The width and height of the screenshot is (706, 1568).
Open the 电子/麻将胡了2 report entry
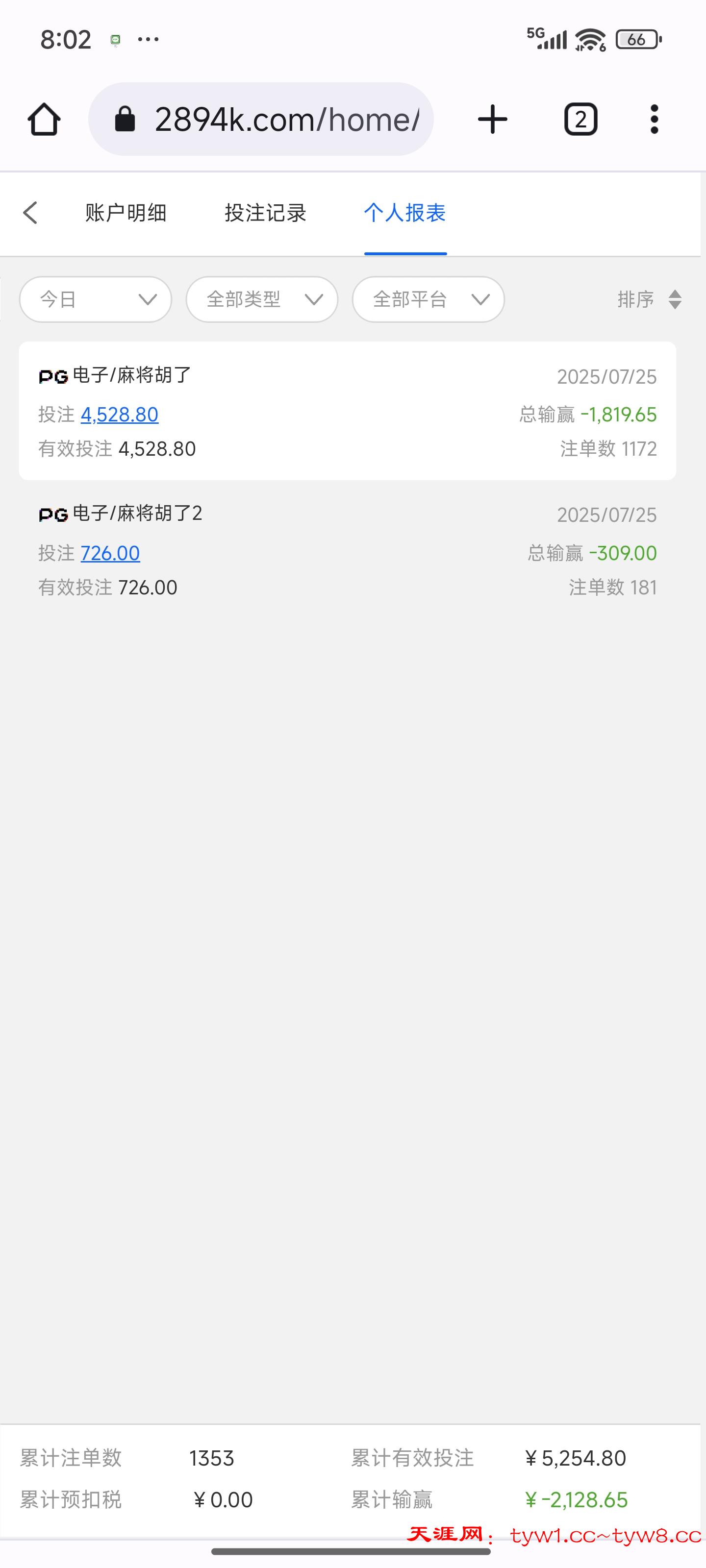click(x=347, y=550)
